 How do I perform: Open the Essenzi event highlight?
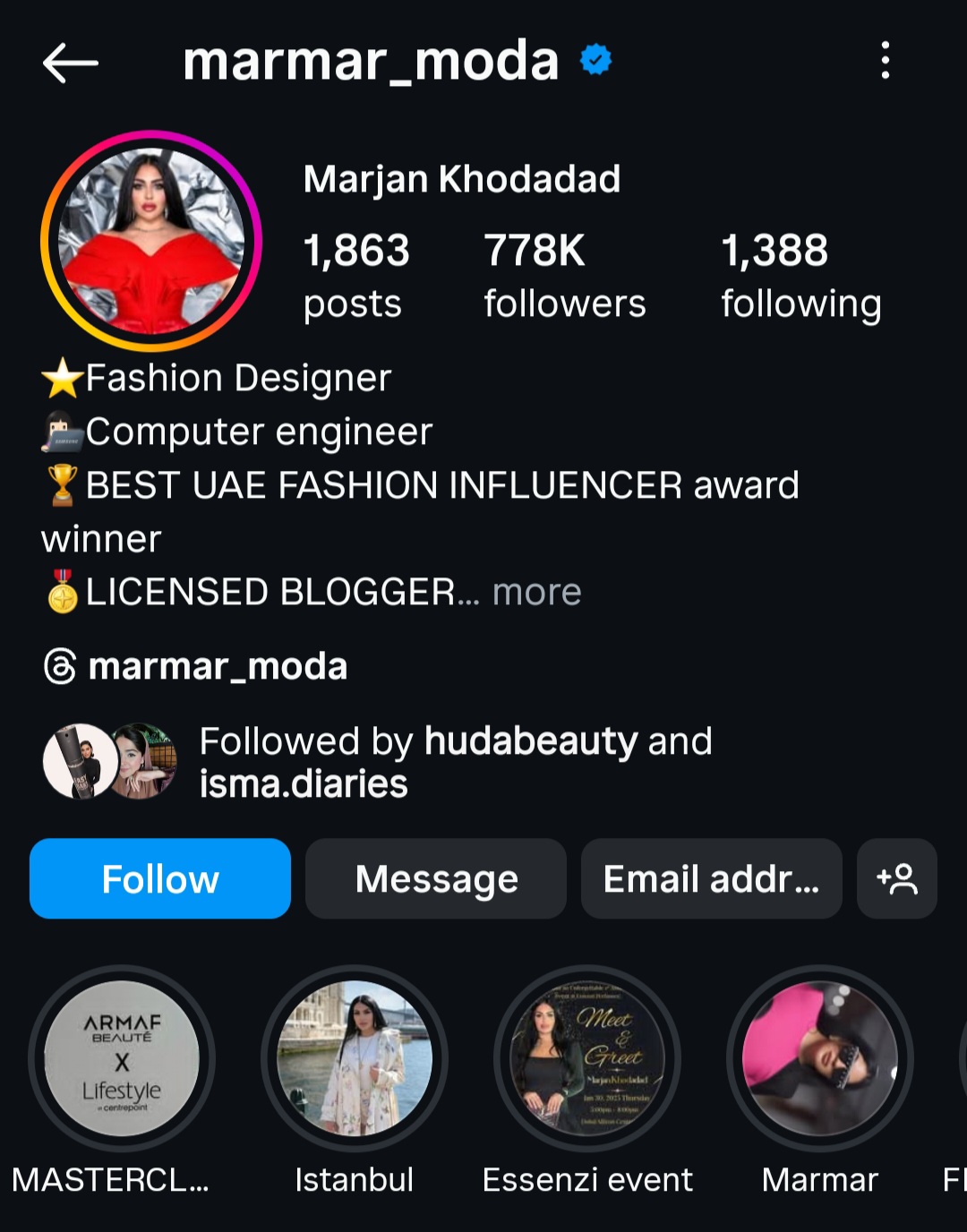pyautogui.click(x=587, y=1058)
